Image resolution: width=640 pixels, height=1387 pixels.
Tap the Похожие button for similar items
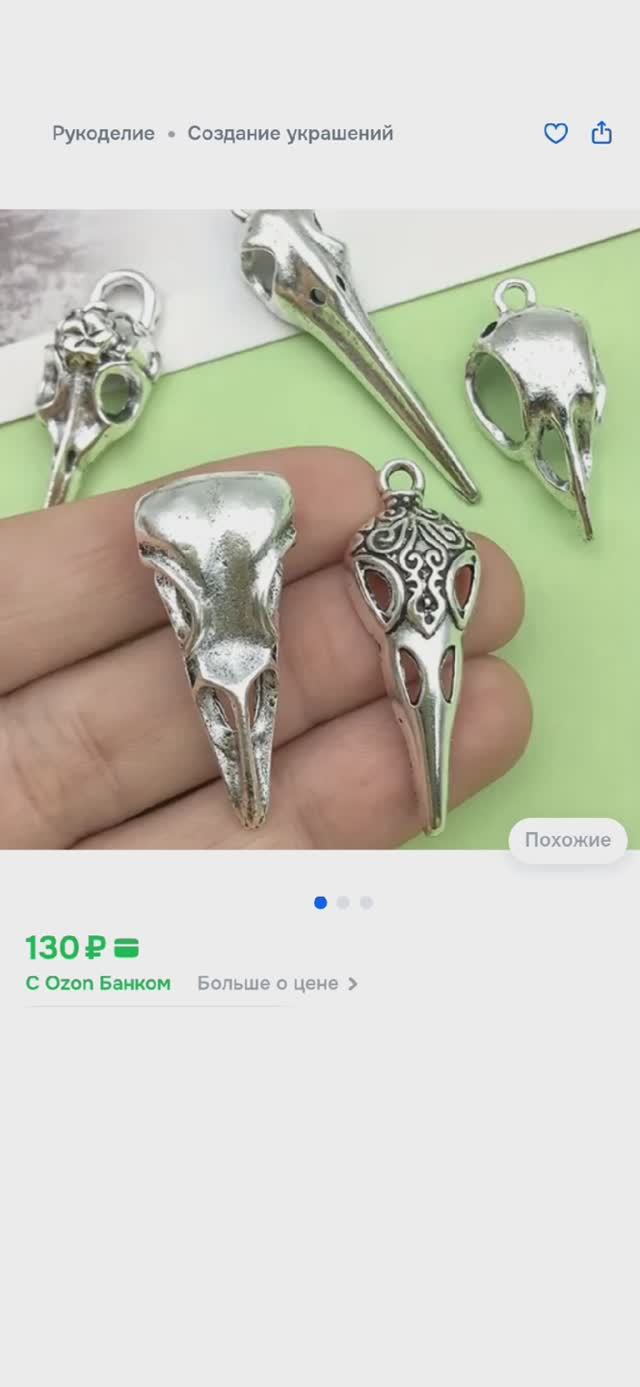coord(568,840)
